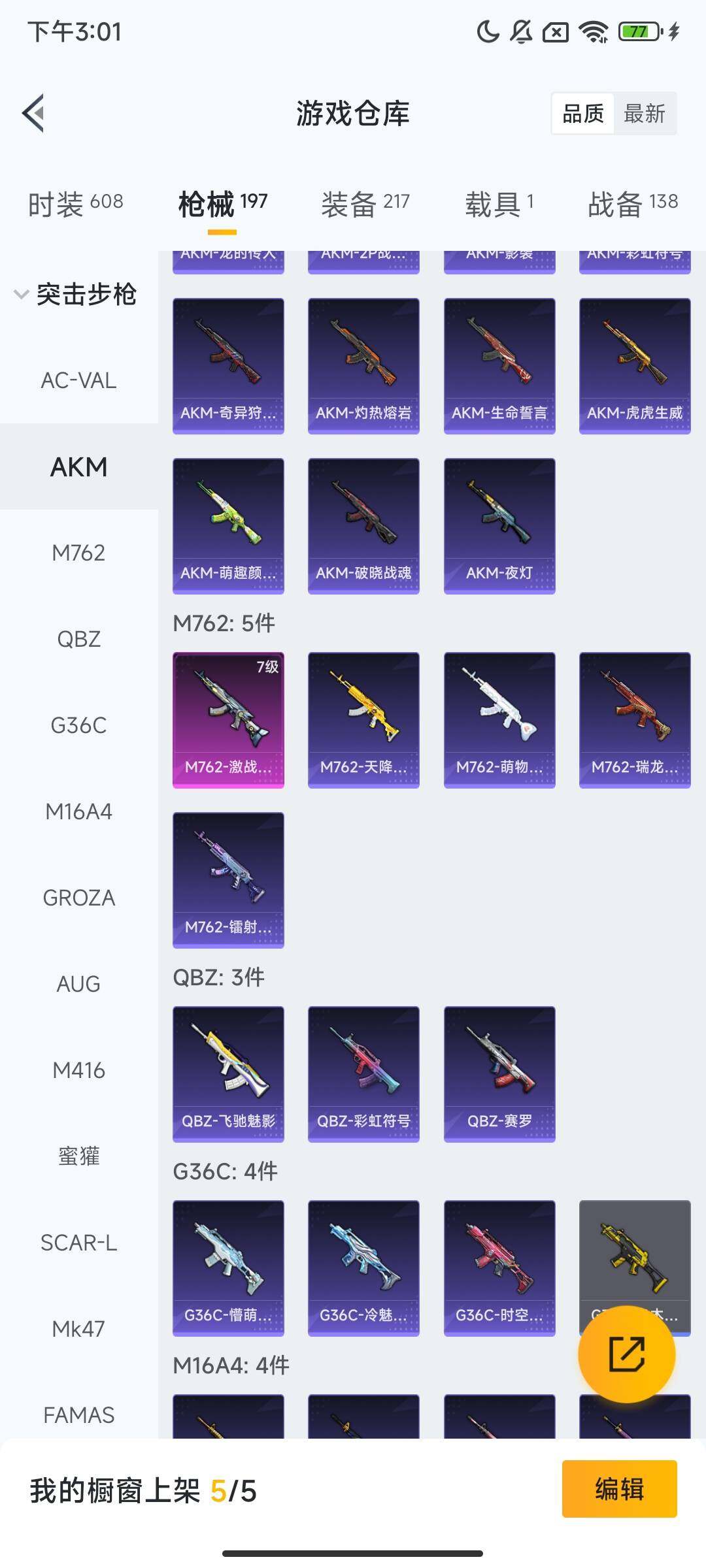Go back using the top-left arrow

34,113
